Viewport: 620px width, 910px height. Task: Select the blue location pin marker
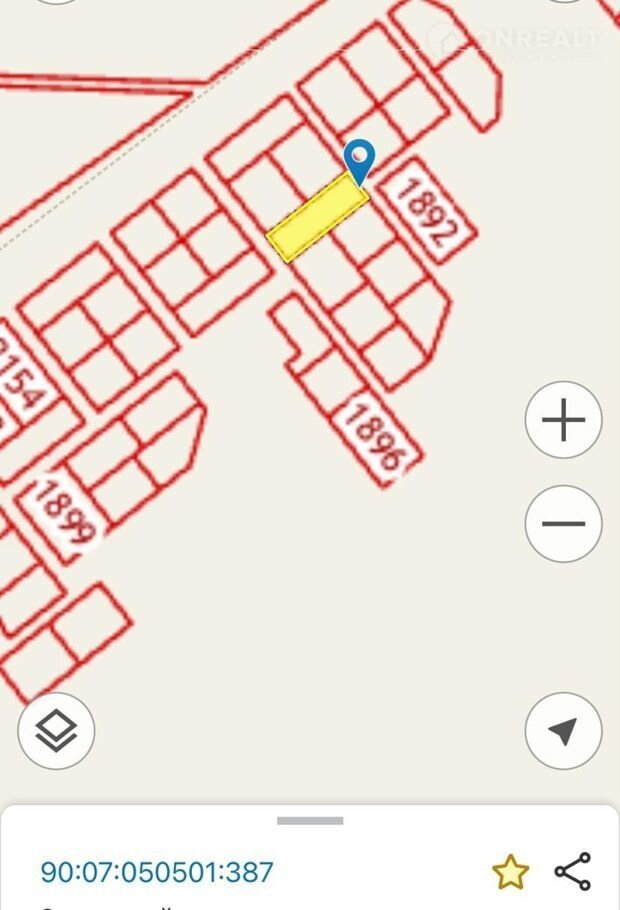359,160
